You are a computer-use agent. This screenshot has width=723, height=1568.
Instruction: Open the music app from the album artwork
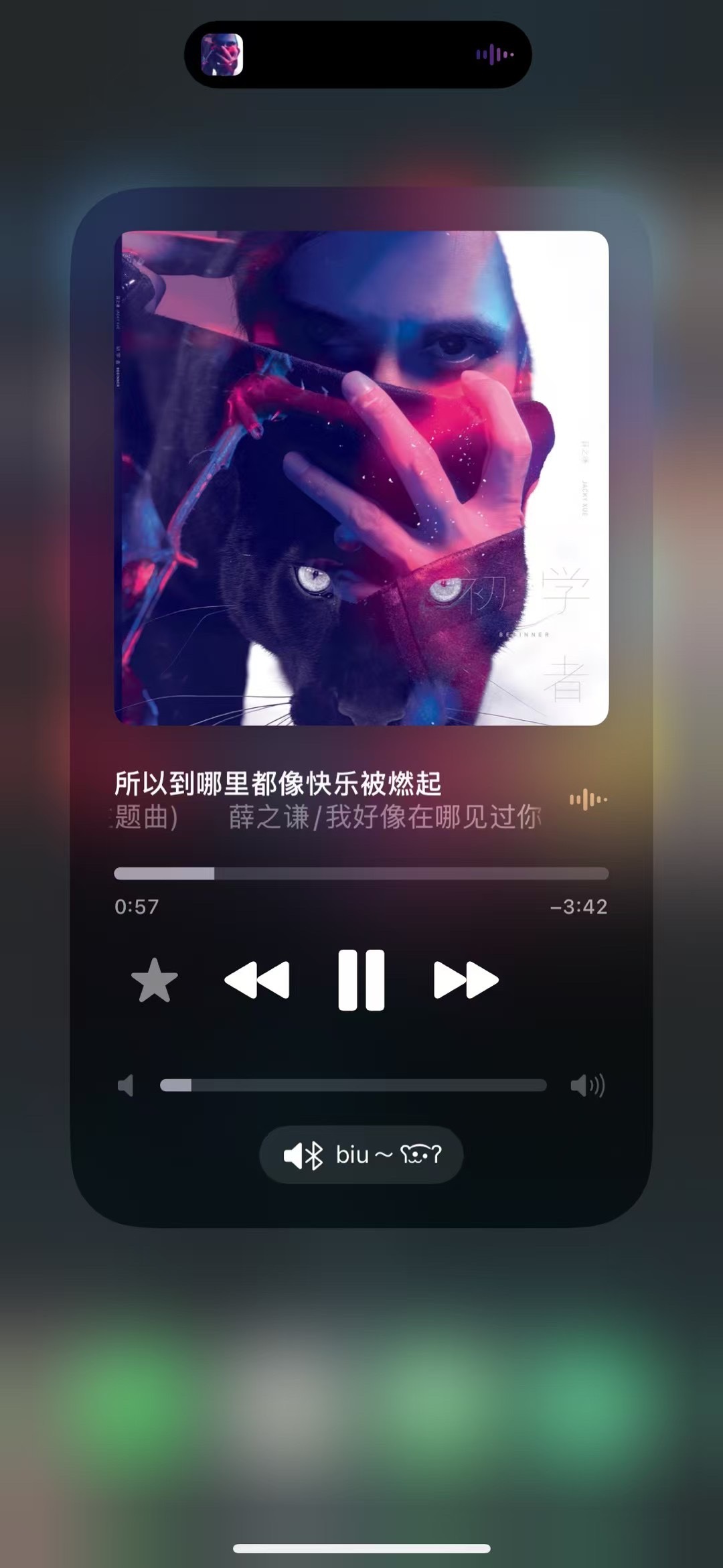361,478
